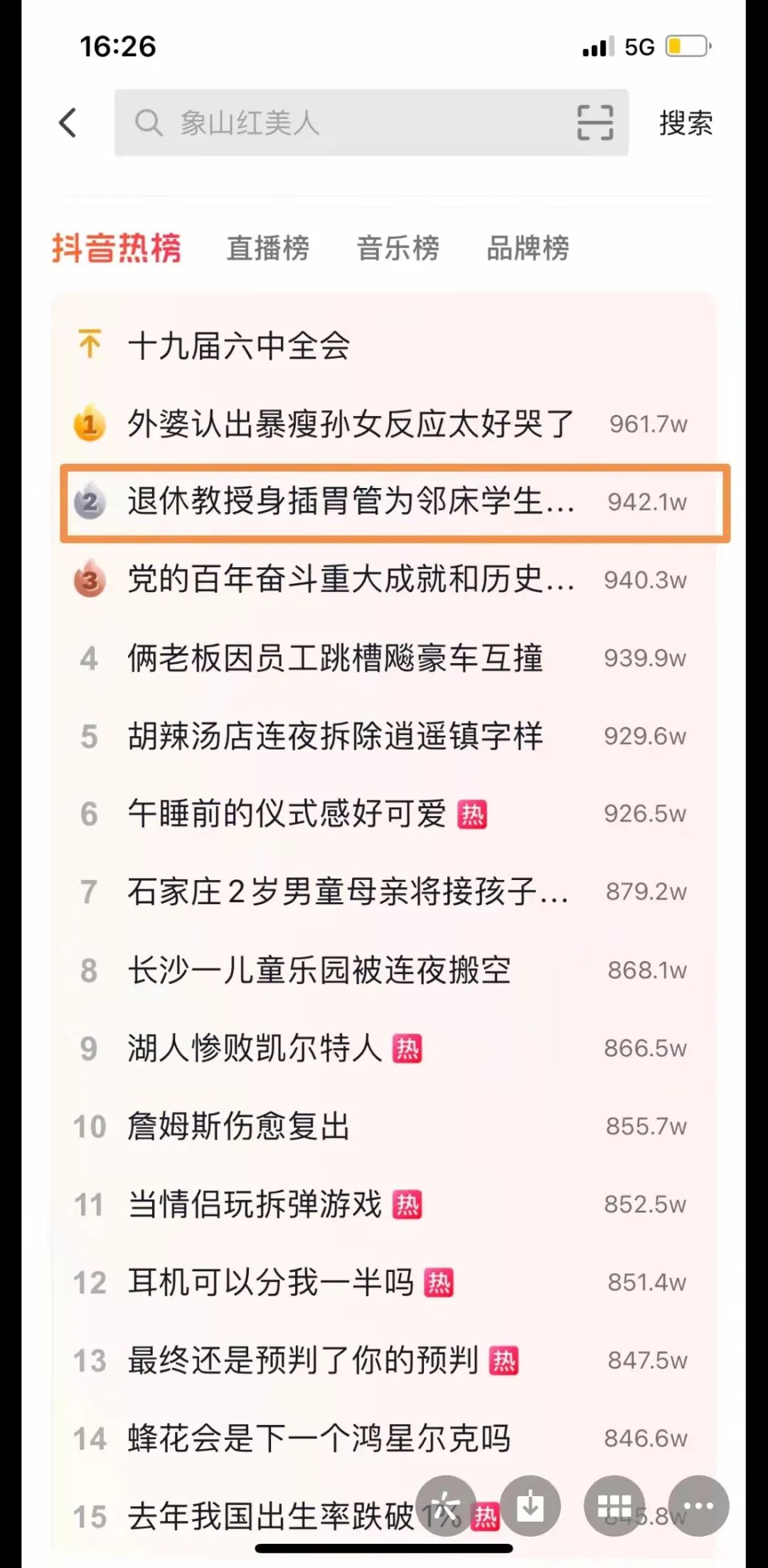Go back using the back arrow
The width and height of the screenshot is (768, 1568).
pos(68,123)
